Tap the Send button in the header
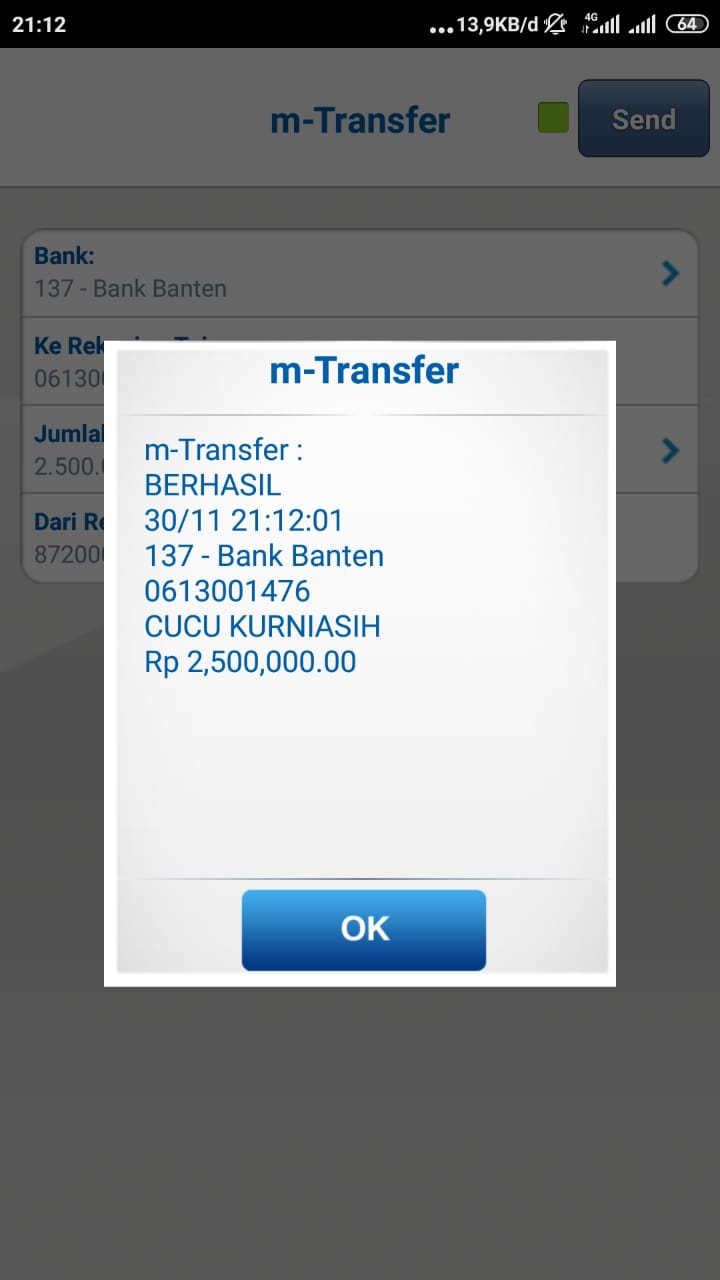 [x=643, y=119]
